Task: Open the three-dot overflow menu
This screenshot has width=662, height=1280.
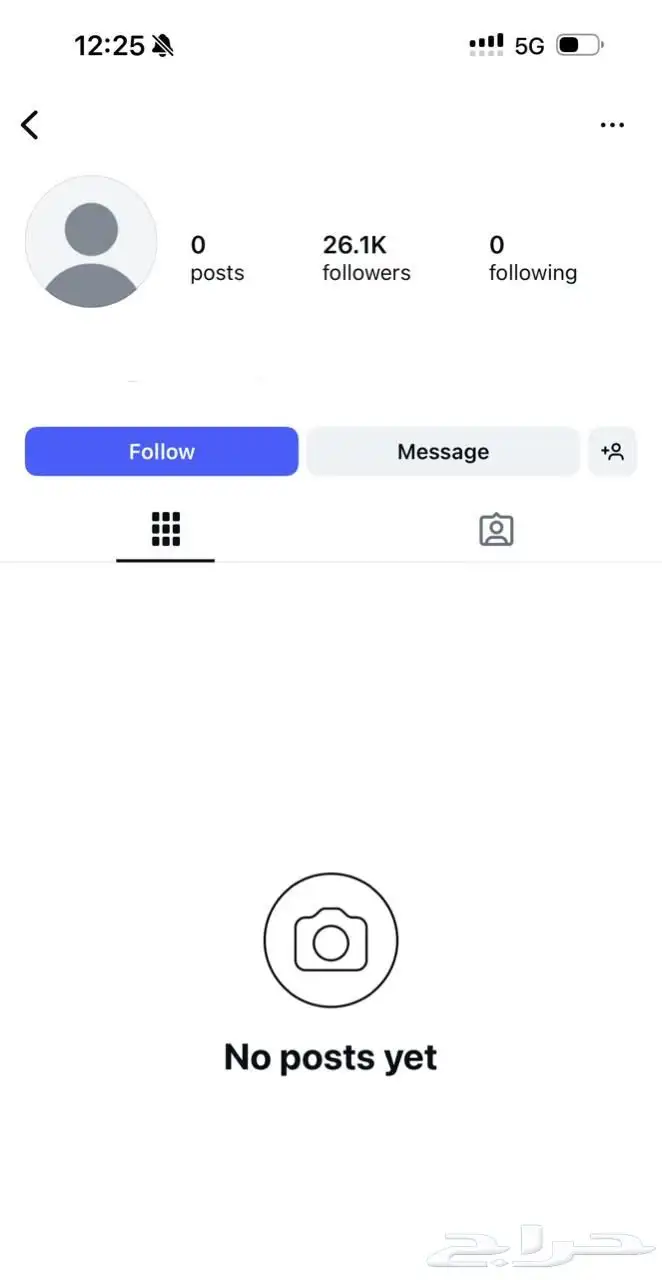Action: click(x=612, y=125)
